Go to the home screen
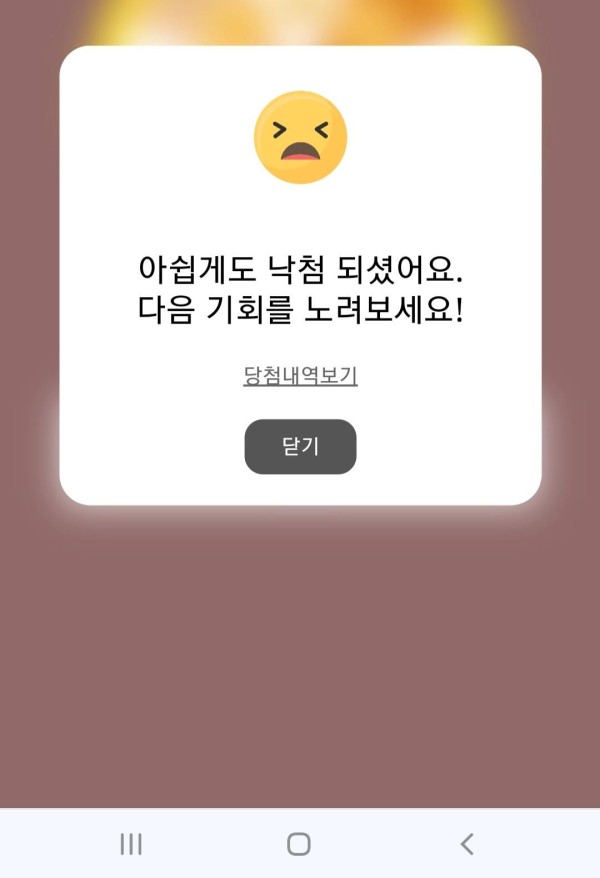 (298, 844)
